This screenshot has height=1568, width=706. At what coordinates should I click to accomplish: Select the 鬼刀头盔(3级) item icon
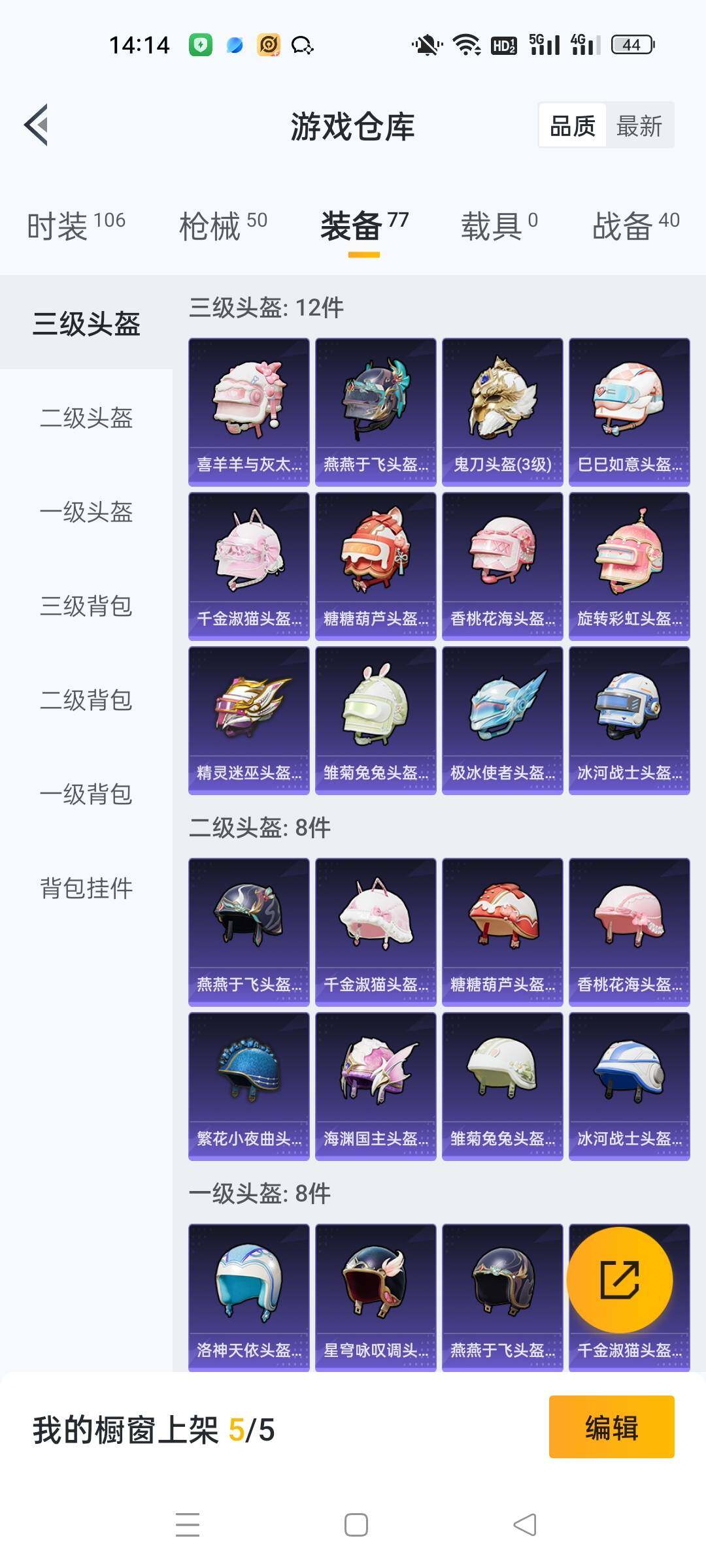pyautogui.click(x=503, y=405)
